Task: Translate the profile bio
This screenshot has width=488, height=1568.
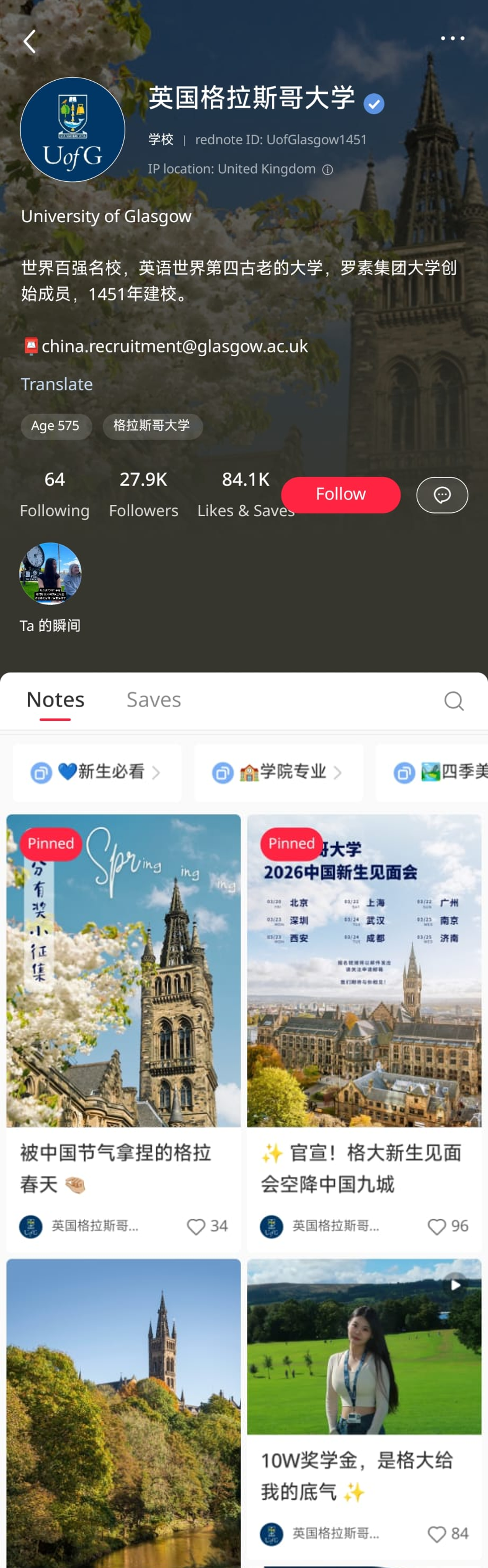Action: [x=57, y=384]
